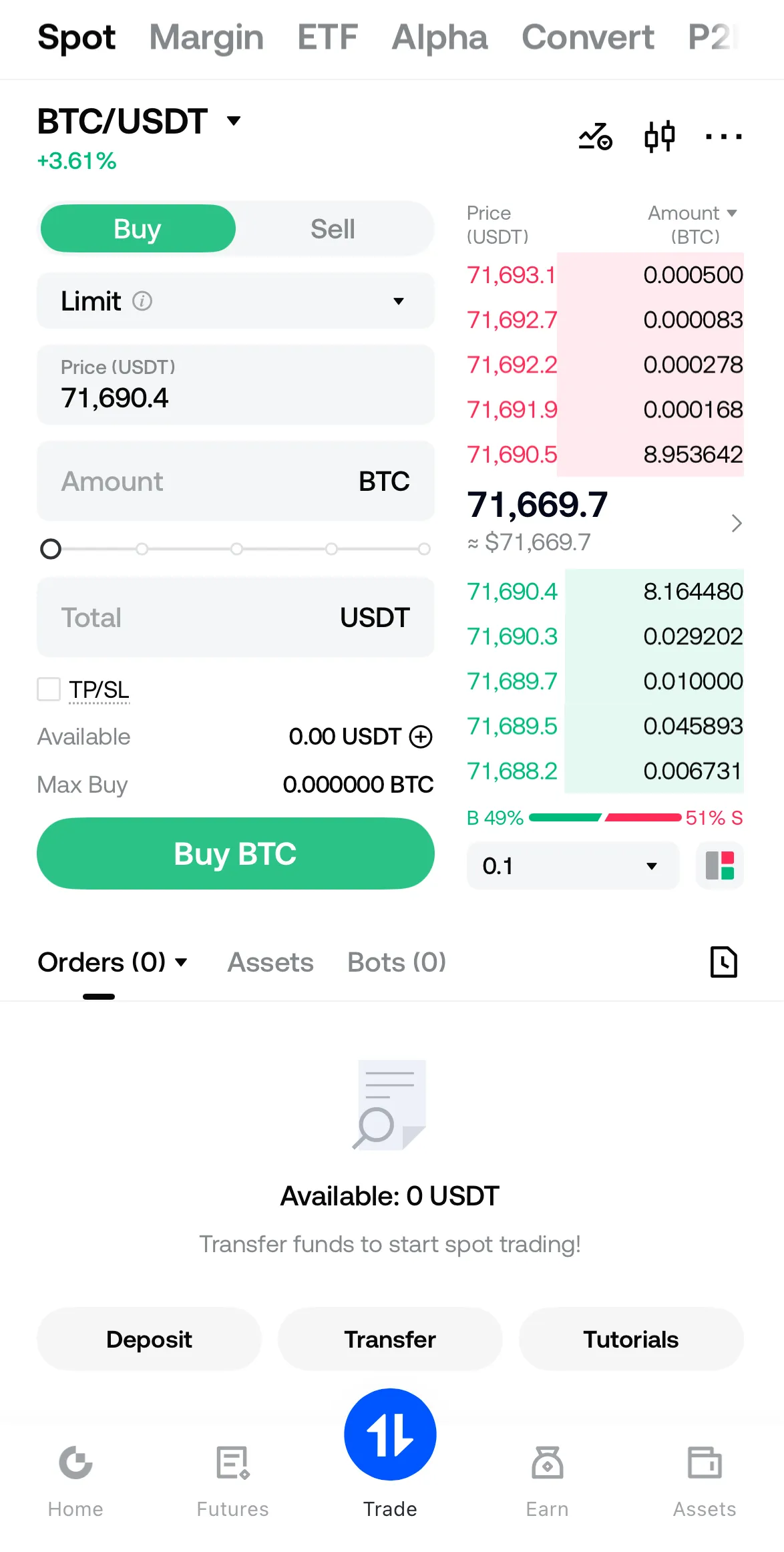Change the 0.1 order book depth

point(572,866)
